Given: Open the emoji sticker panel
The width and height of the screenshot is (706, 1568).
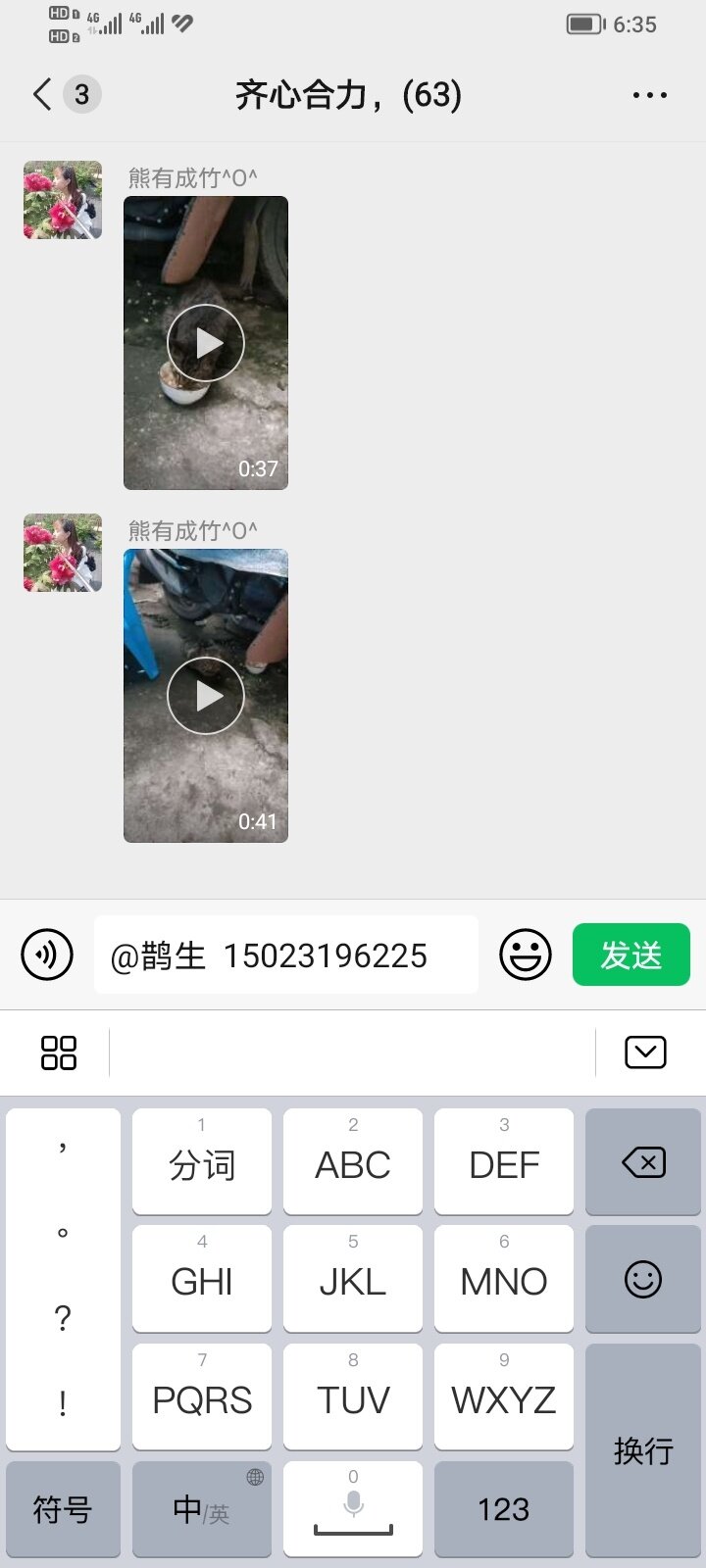Looking at the screenshot, I should (526, 955).
